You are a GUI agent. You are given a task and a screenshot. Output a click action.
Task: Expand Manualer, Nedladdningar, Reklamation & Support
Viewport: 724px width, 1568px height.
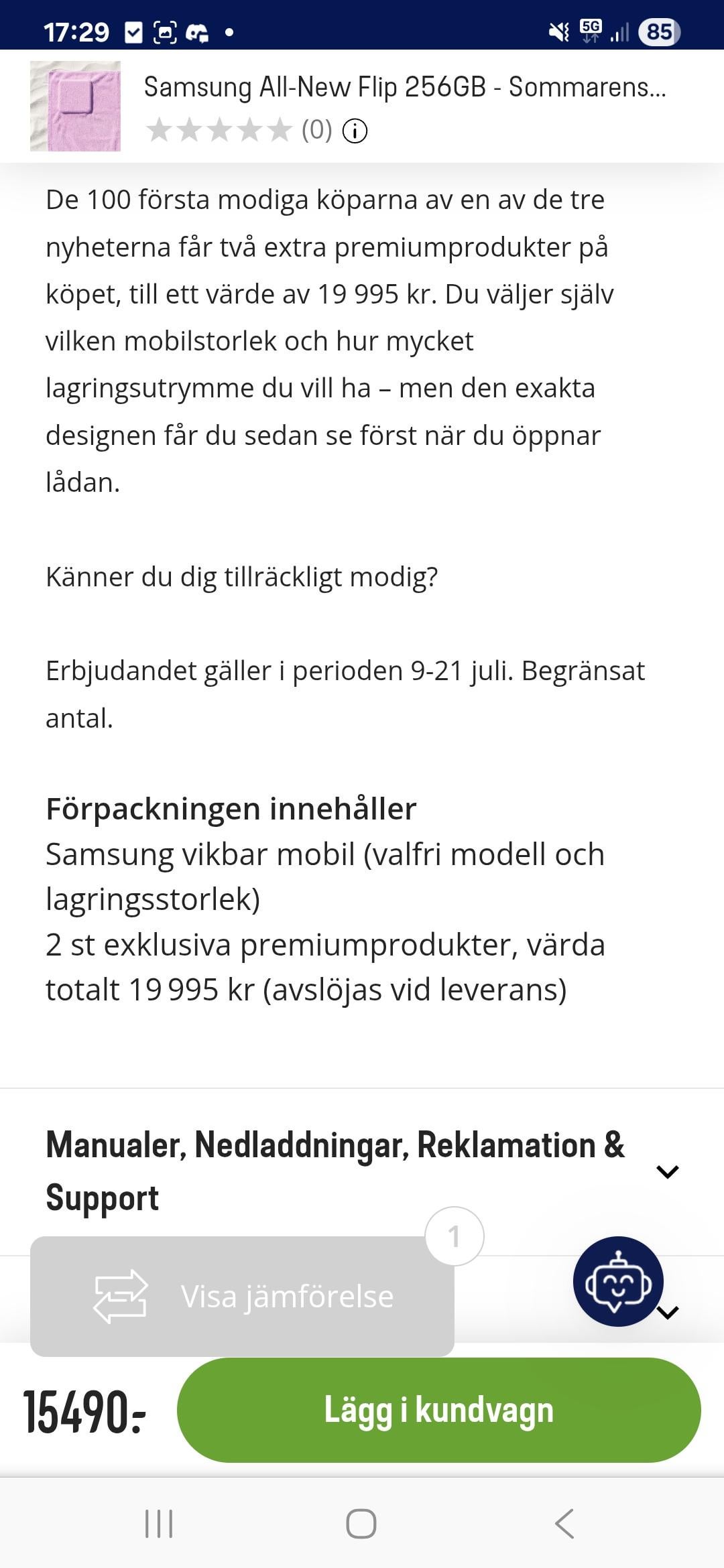coord(362,1171)
